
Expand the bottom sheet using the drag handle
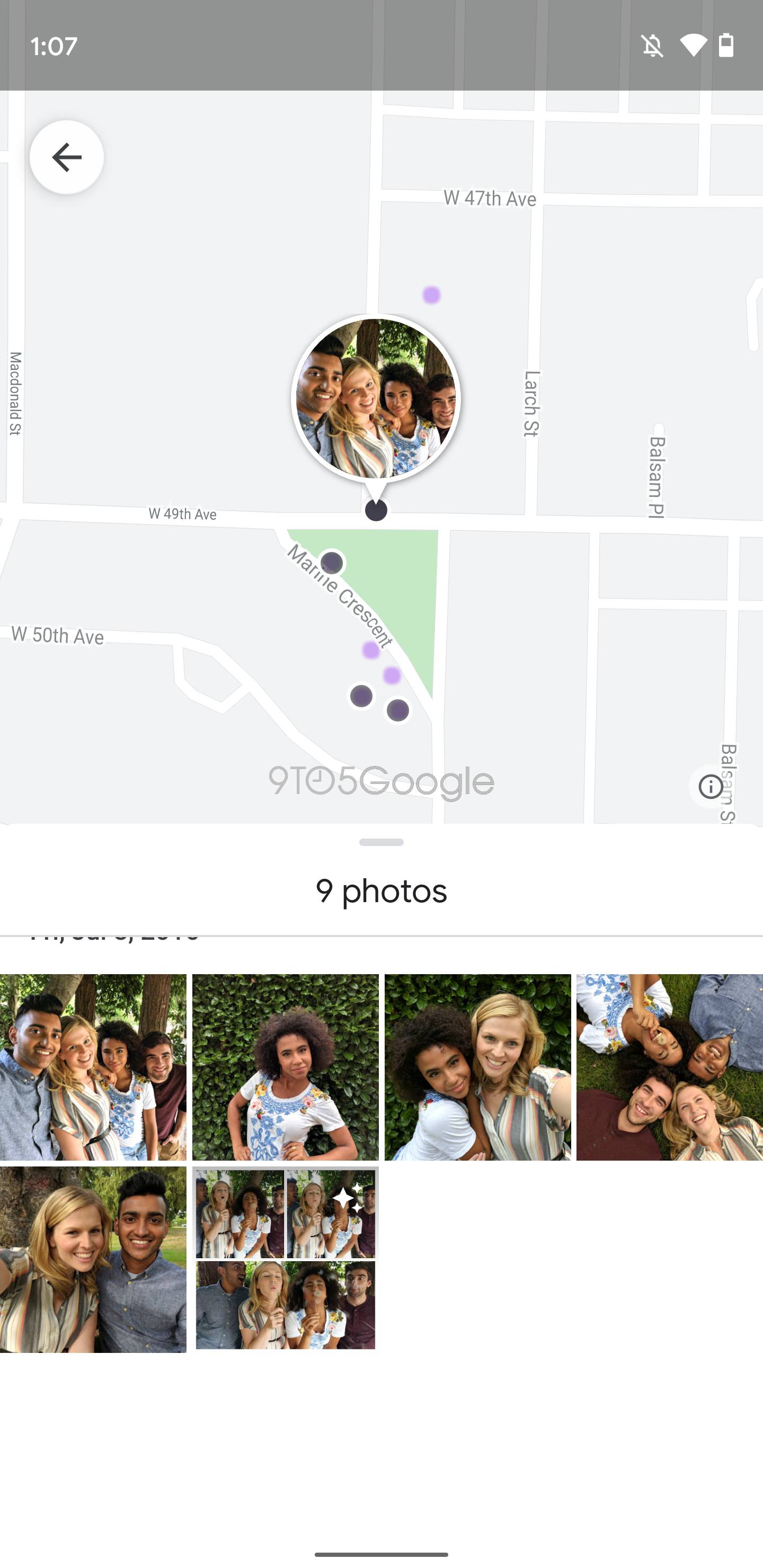(x=381, y=842)
